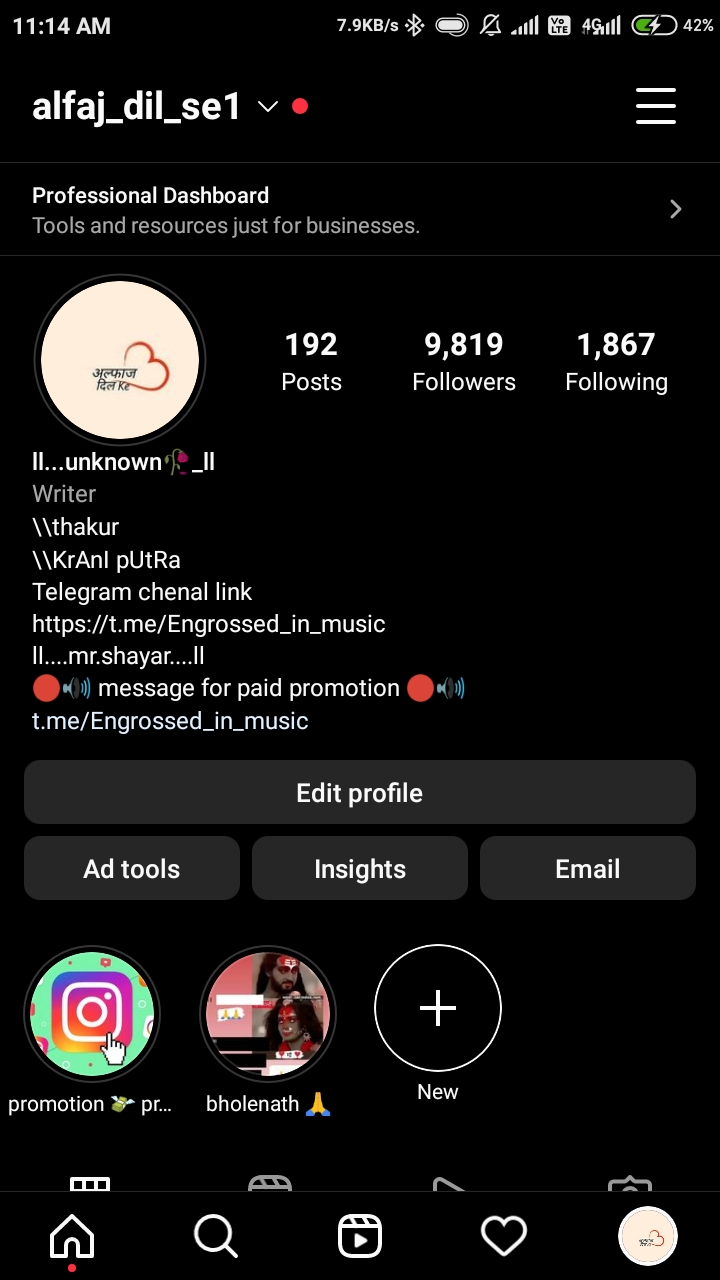Open the Telegram channel link in bio
720x1280 pixels.
[x=207, y=623]
